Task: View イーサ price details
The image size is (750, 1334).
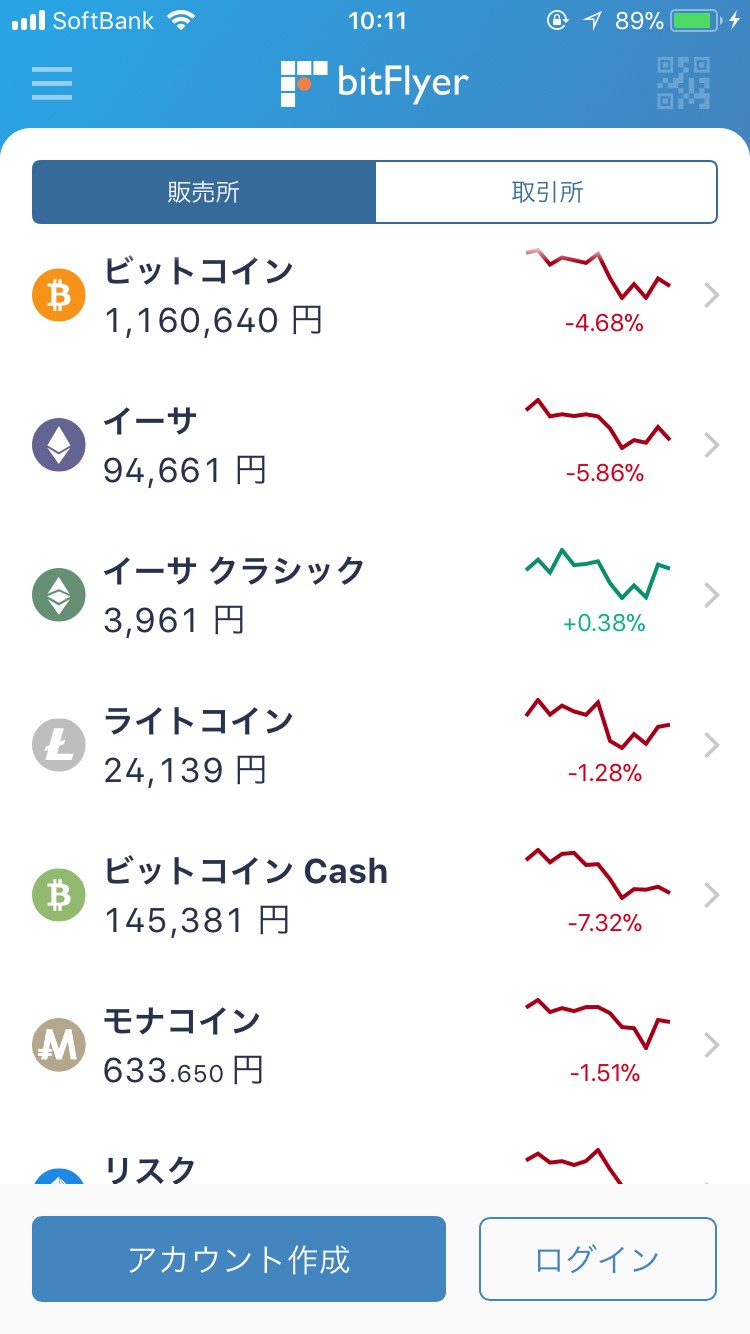Action: pos(374,446)
